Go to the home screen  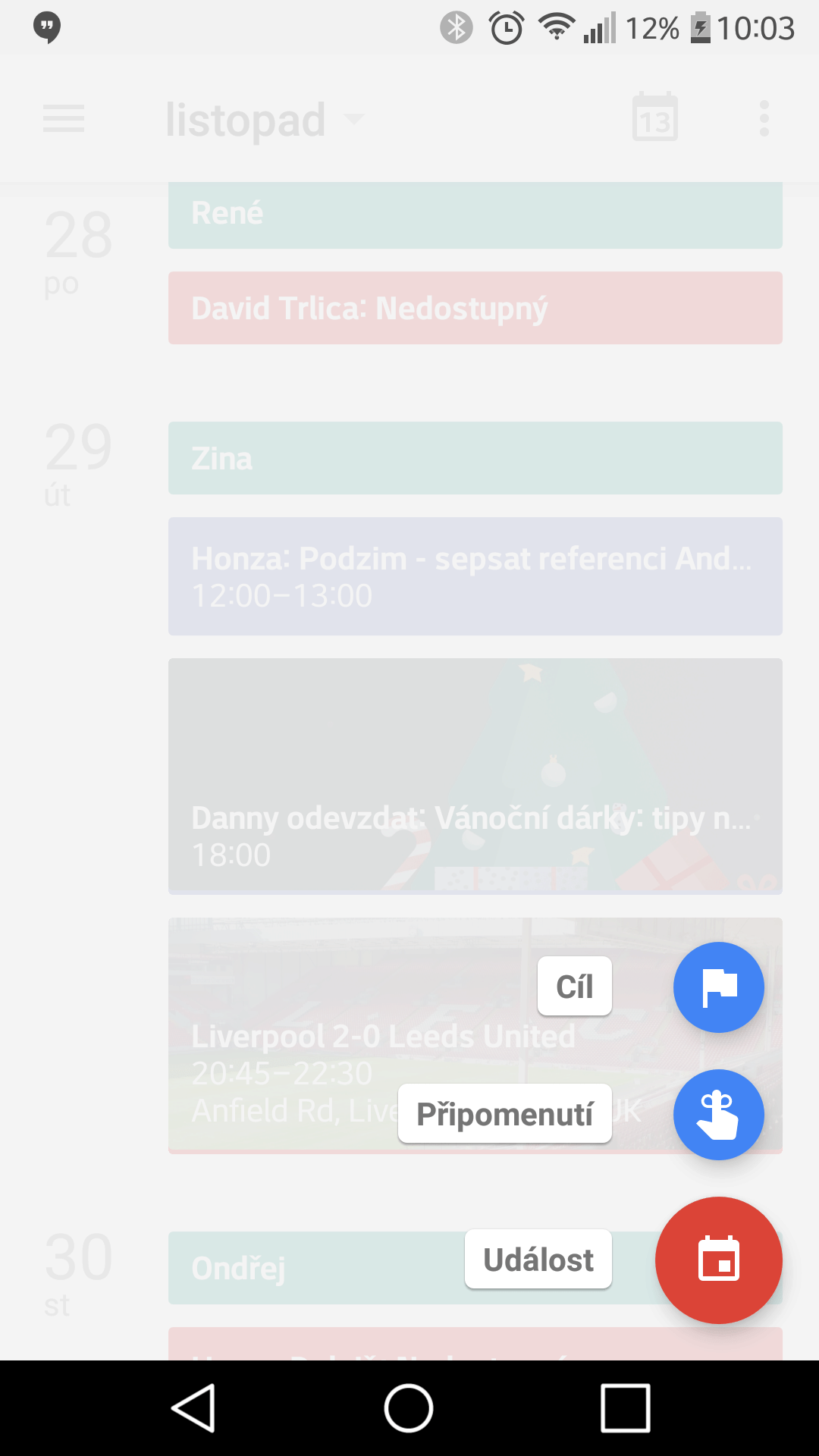pos(409,1408)
